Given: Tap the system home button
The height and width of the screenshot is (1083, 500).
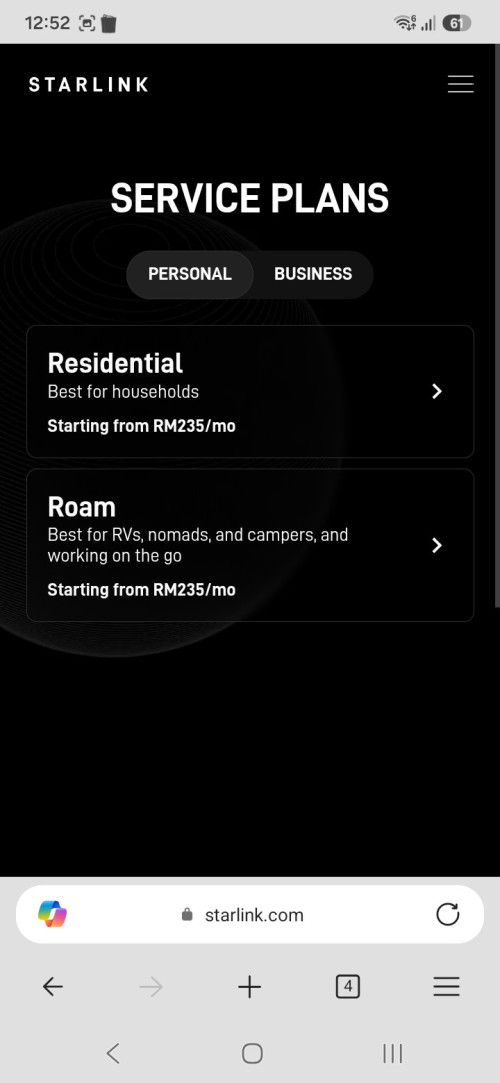Looking at the screenshot, I should (x=252, y=1053).
